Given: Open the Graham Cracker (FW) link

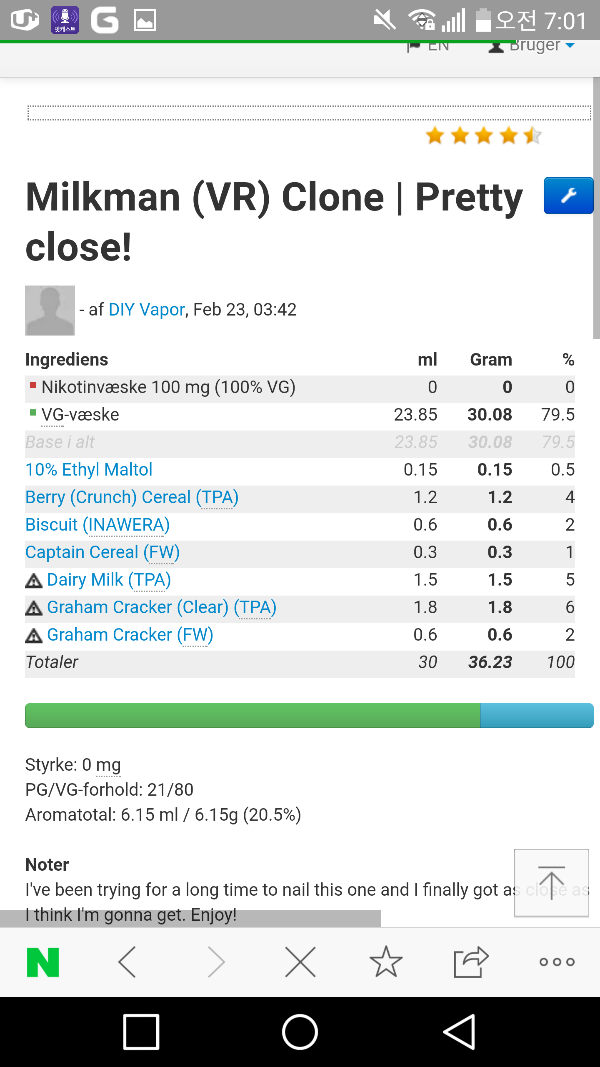Looking at the screenshot, I should coord(129,635).
